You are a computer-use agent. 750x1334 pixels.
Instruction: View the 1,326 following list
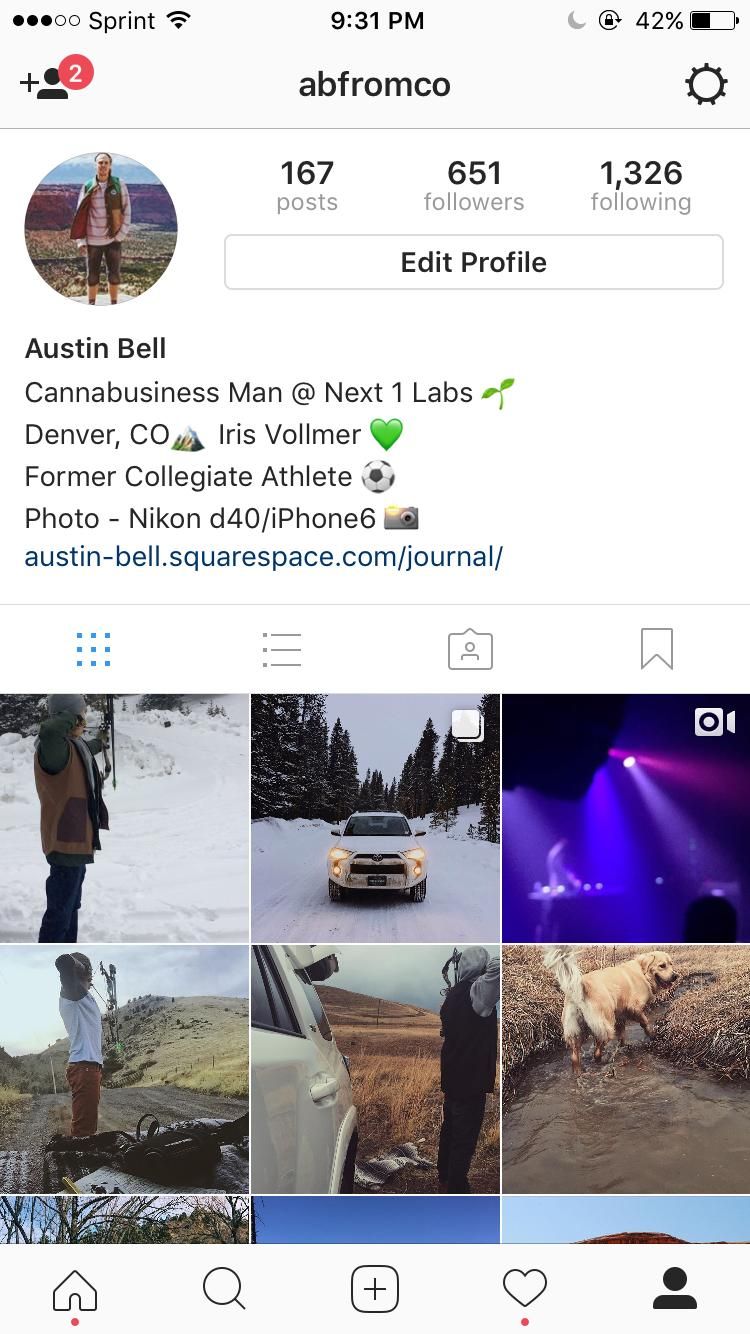(x=640, y=186)
